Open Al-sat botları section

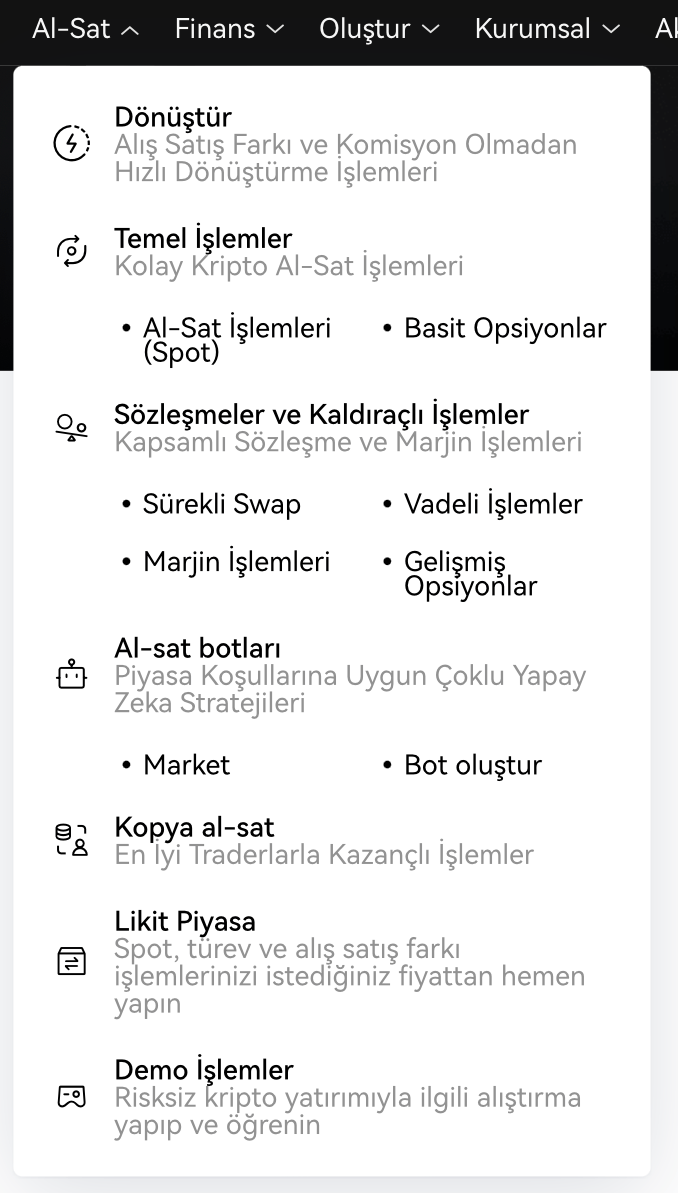[x=197, y=648]
